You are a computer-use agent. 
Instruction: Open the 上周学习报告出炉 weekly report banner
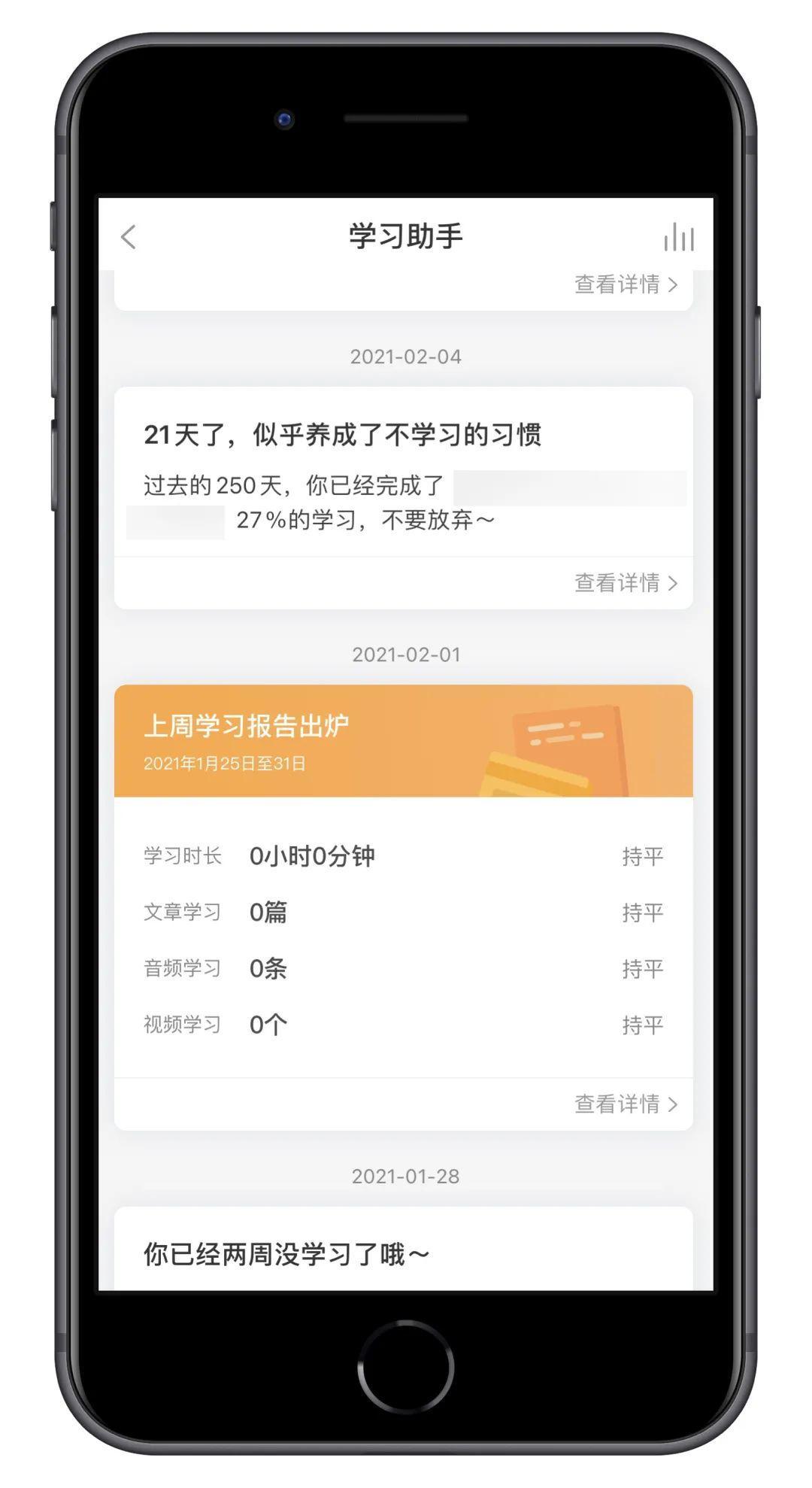click(x=403, y=741)
